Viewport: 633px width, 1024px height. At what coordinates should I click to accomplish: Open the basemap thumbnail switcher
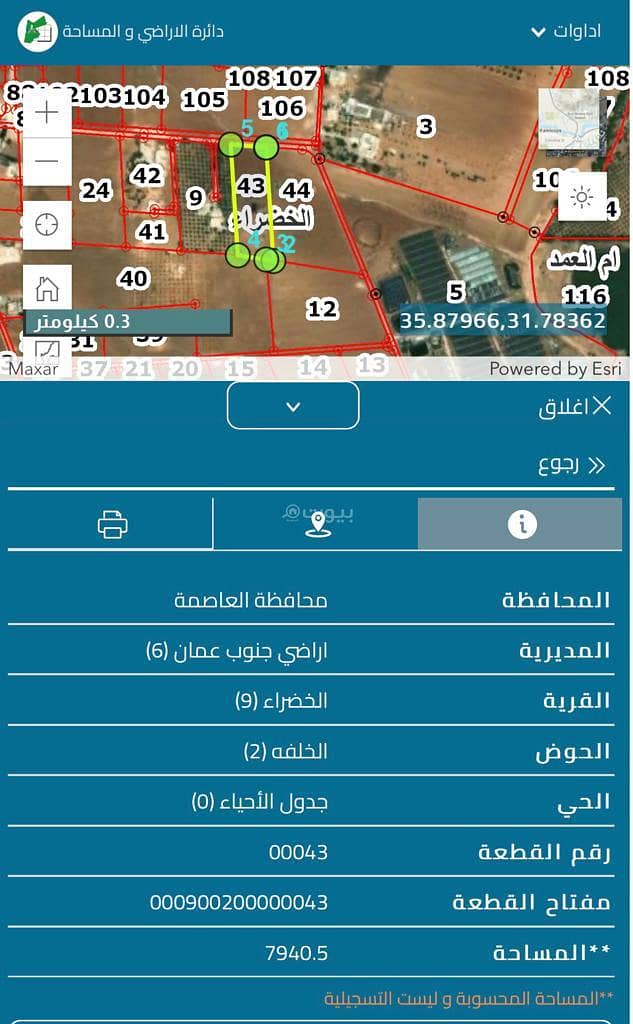pos(567,119)
